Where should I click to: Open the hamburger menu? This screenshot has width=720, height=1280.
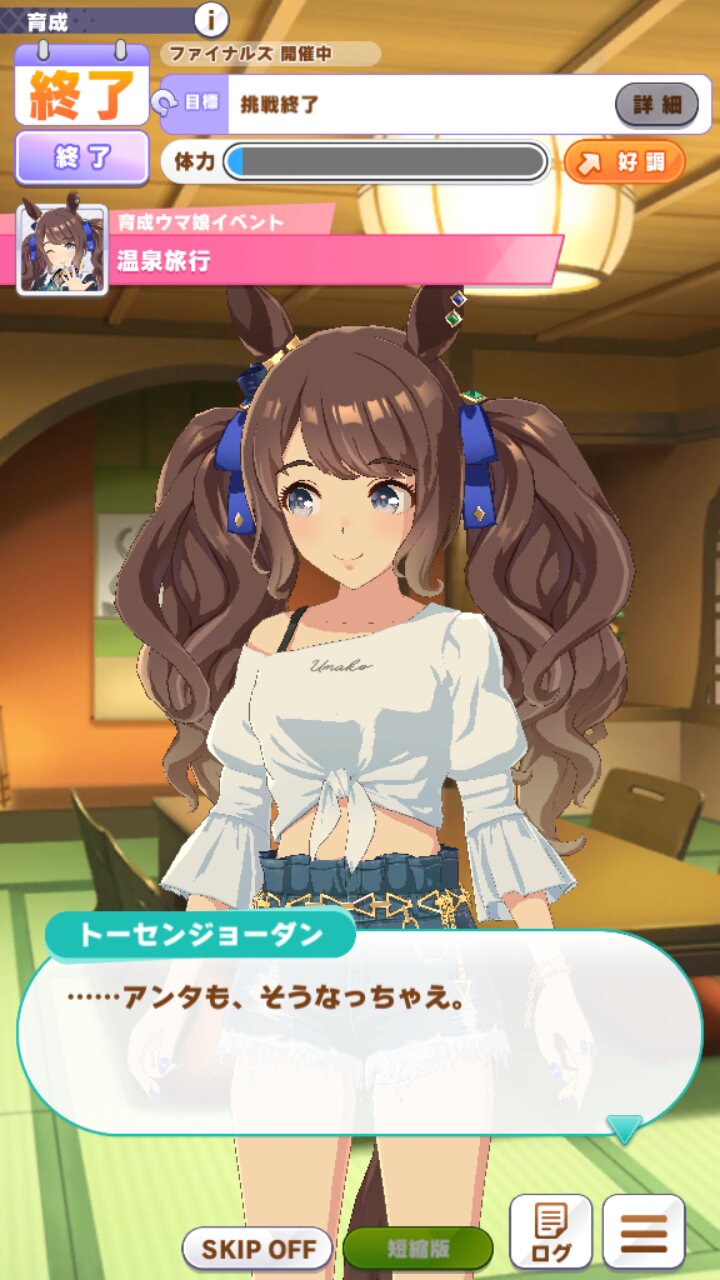click(644, 1233)
